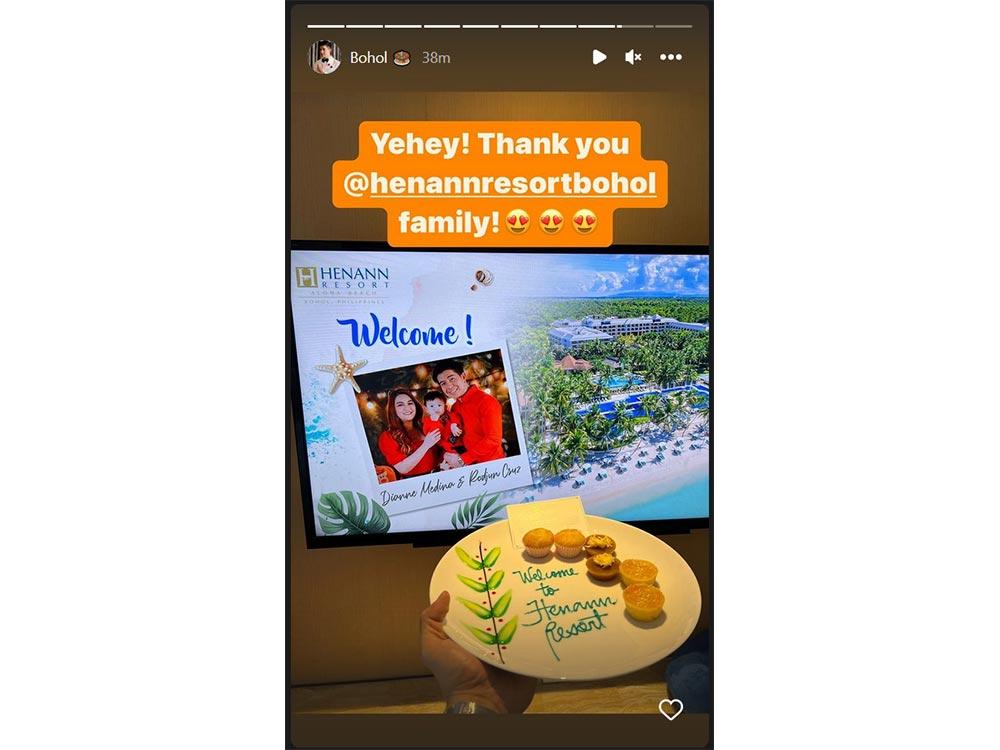Viewport: 1000px width, 750px height.
Task: Unmute the story sound
Action: point(633,57)
